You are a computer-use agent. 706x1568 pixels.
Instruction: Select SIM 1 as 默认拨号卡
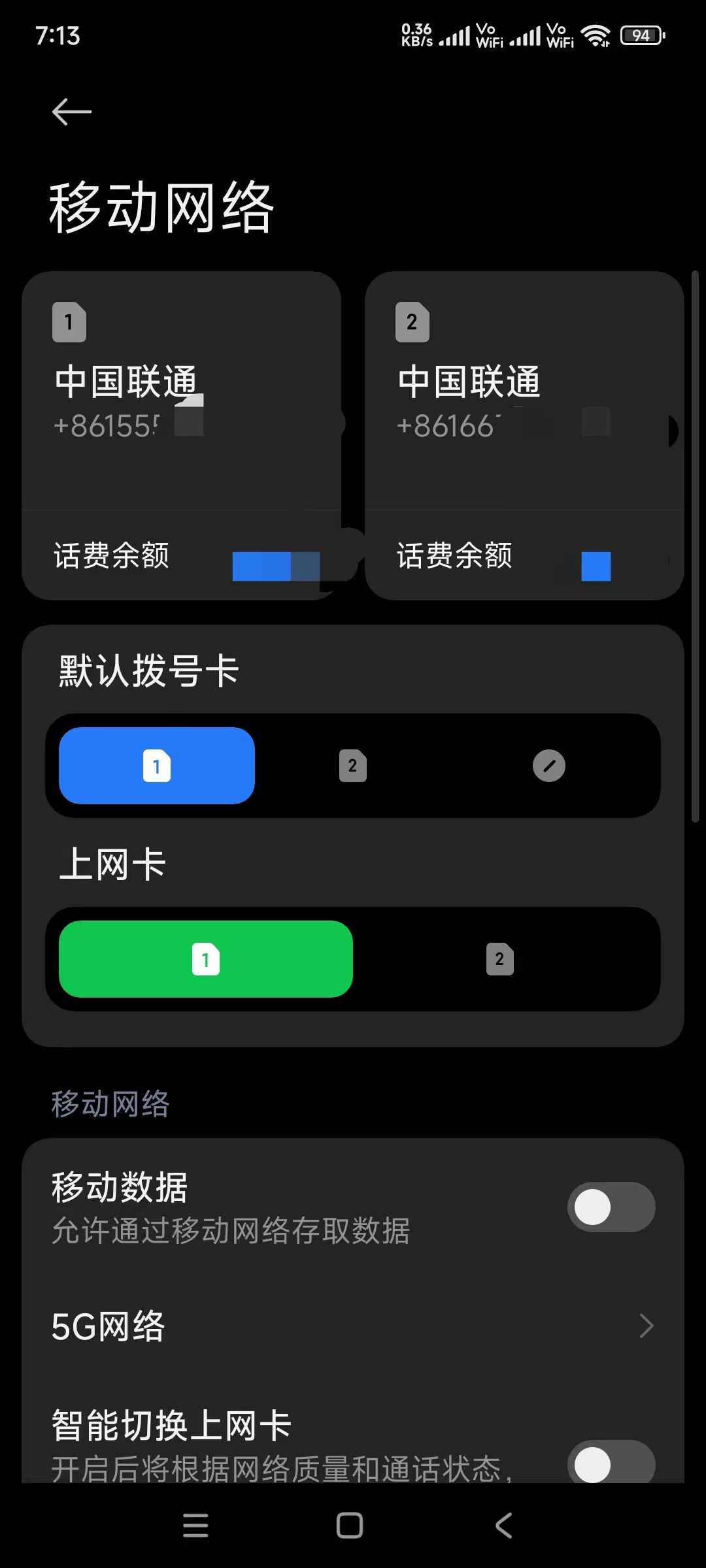click(x=157, y=766)
